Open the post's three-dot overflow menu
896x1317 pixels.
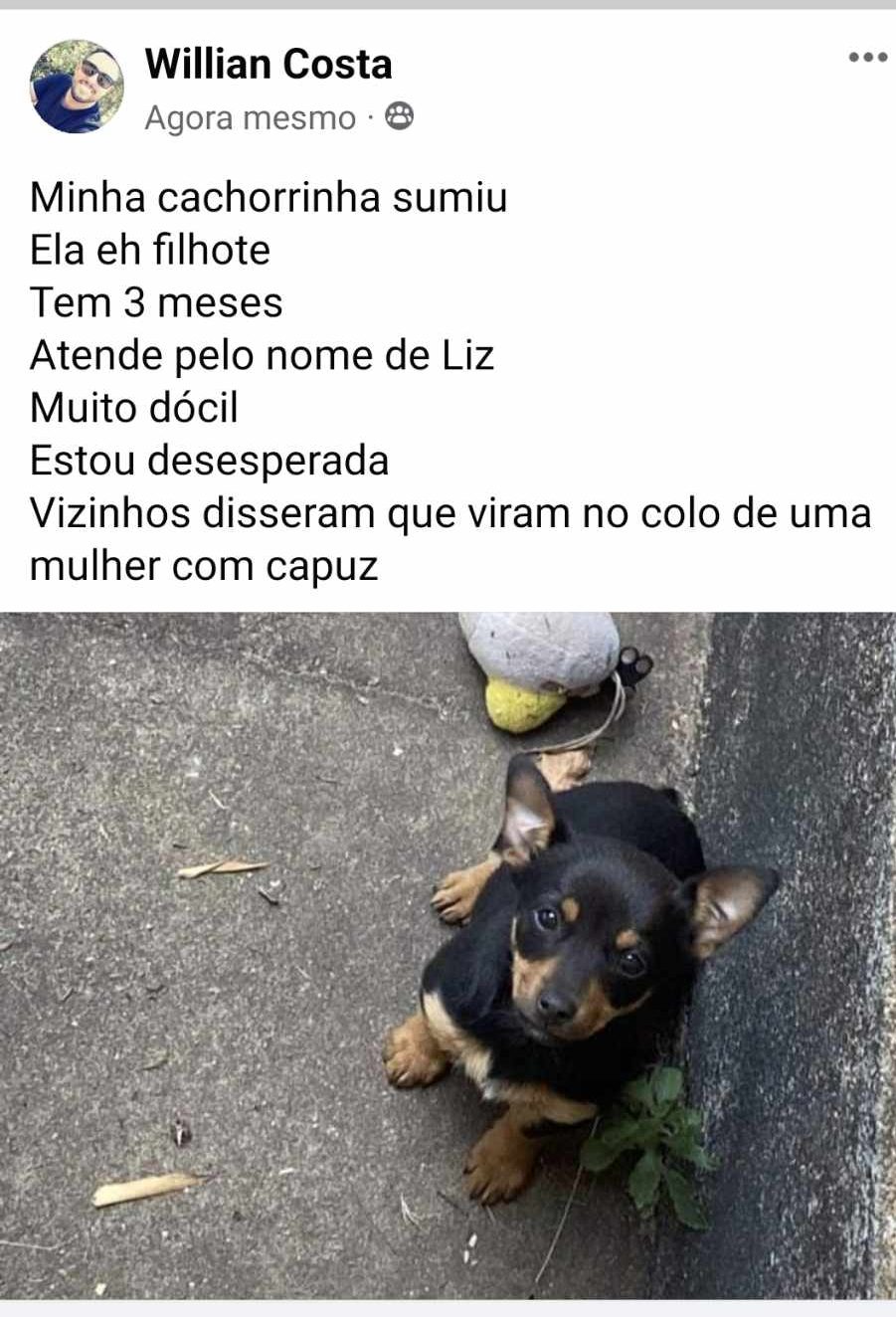(x=866, y=58)
